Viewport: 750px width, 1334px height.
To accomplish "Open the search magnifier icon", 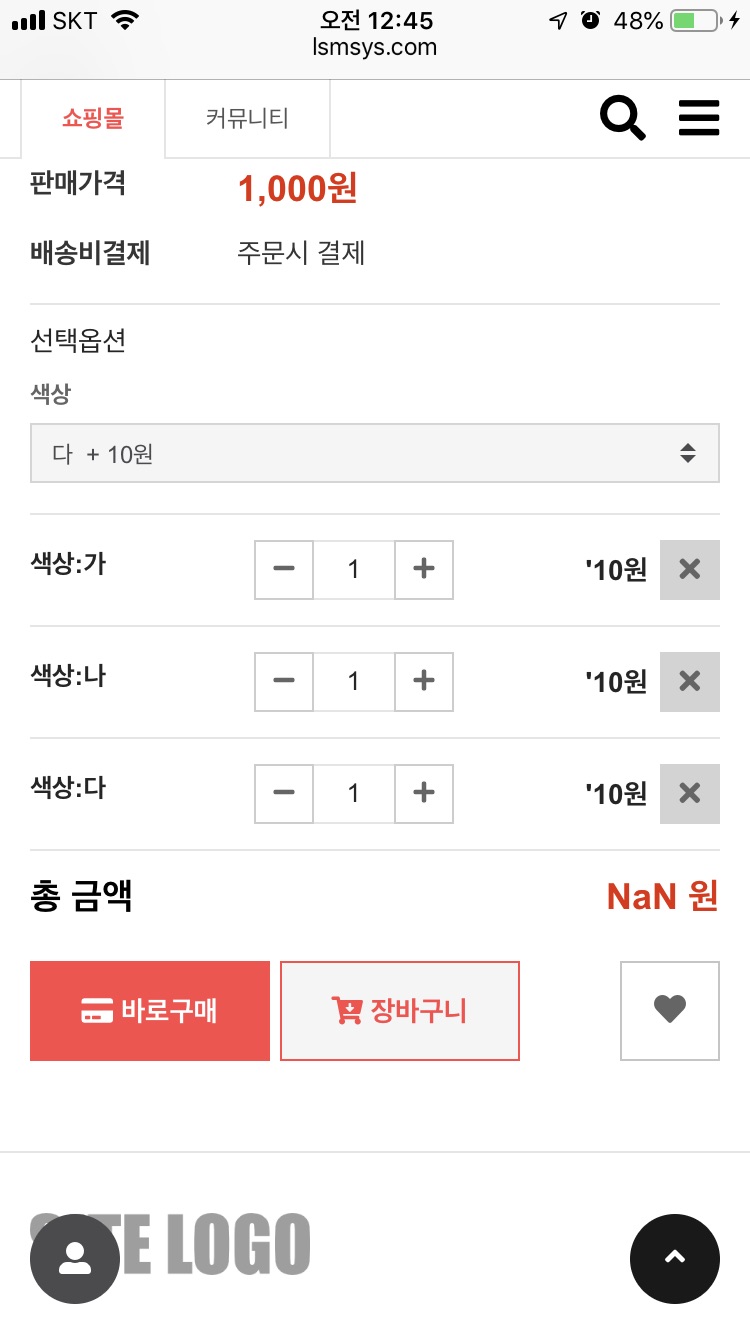I will 622,119.
